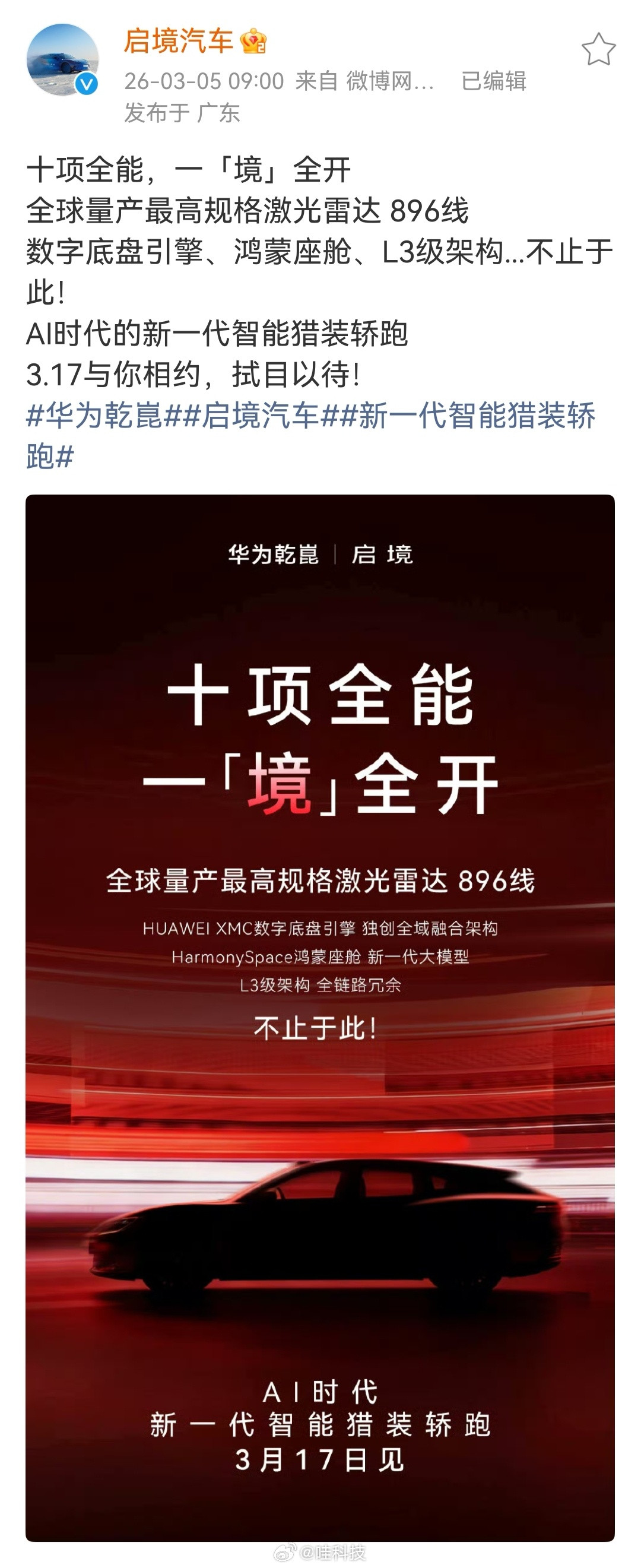Click the username 启境汽车
The width and height of the screenshot is (641, 1568).
coord(180,40)
